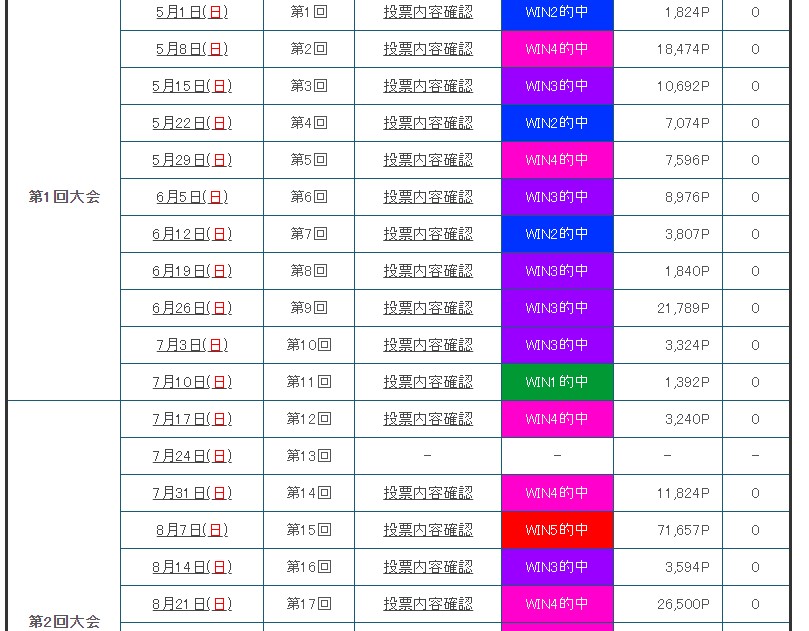The image size is (809, 631).
Task: Open the 5月1日(日) date link
Action: point(192,12)
